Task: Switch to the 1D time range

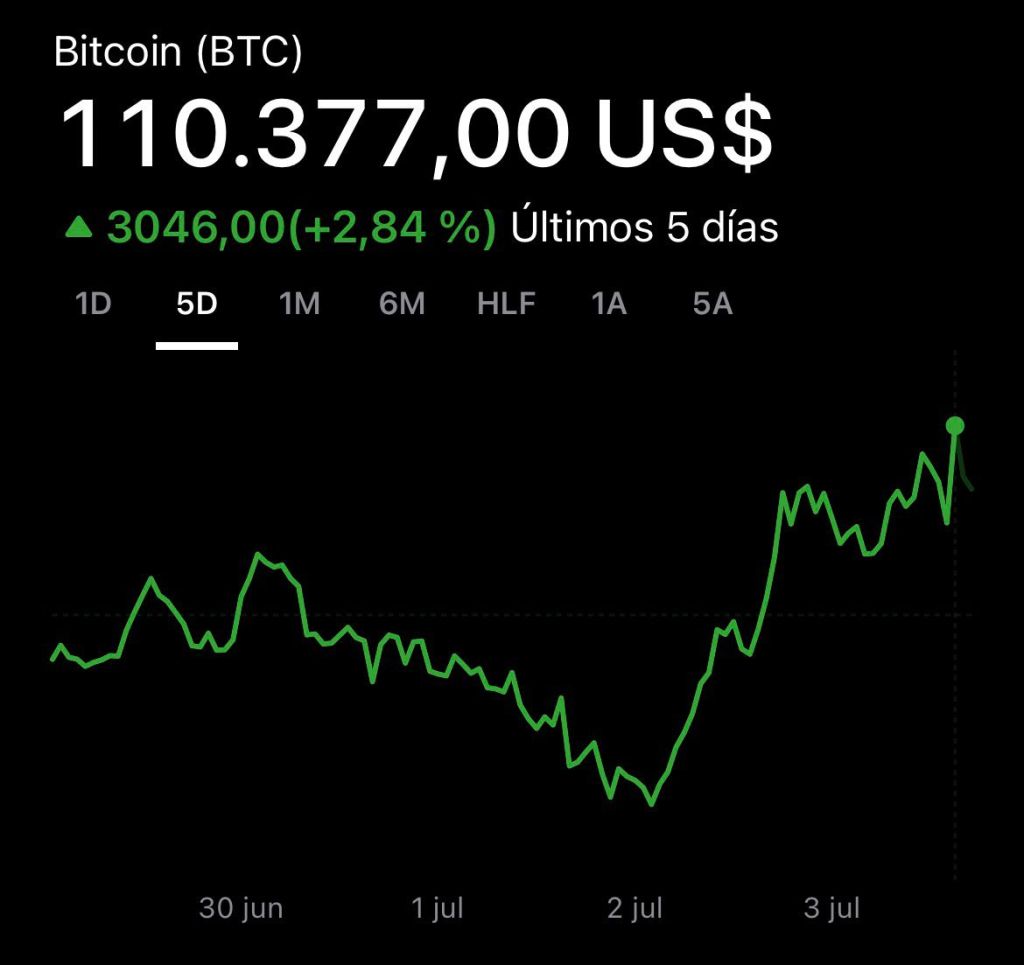Action: coord(93,303)
